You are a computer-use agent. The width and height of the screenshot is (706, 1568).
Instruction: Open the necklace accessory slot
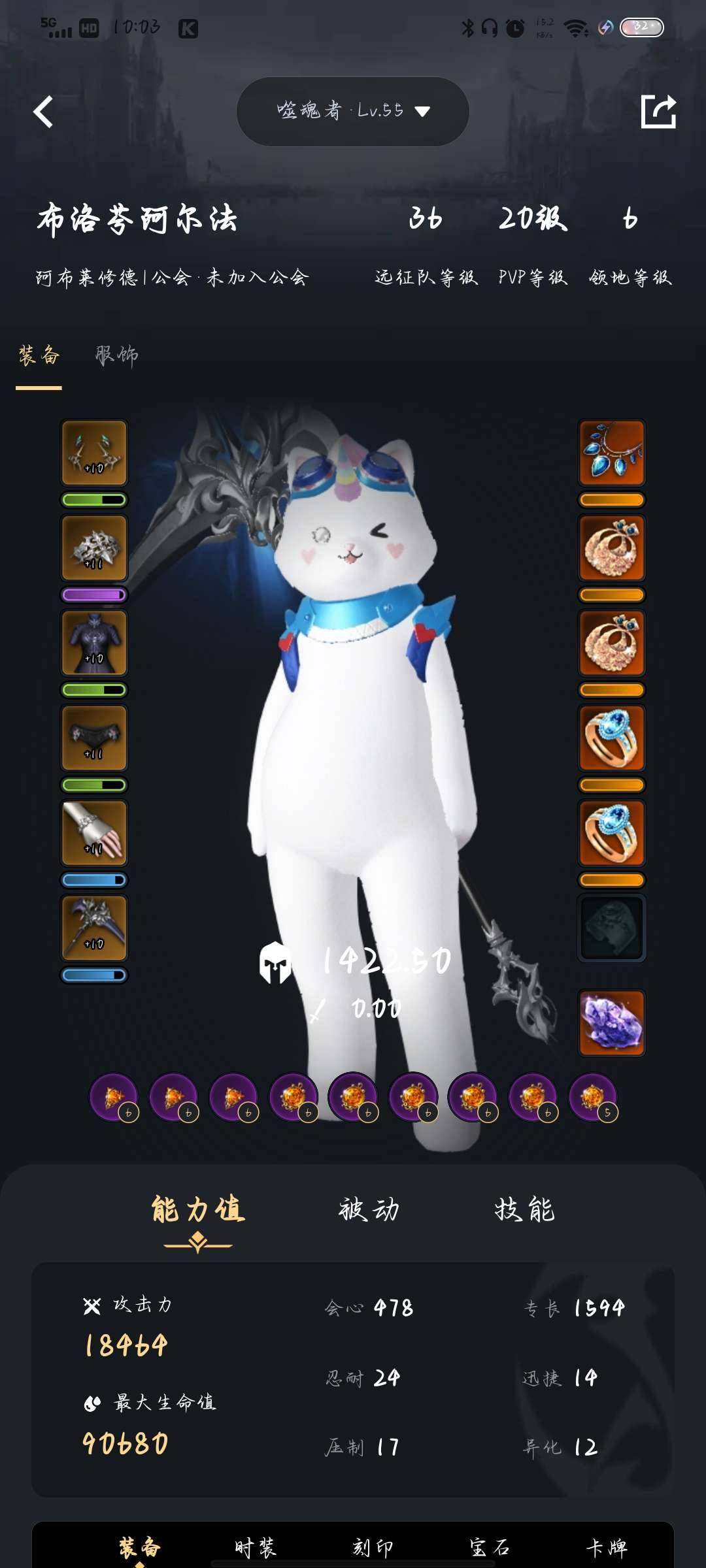[x=611, y=453]
